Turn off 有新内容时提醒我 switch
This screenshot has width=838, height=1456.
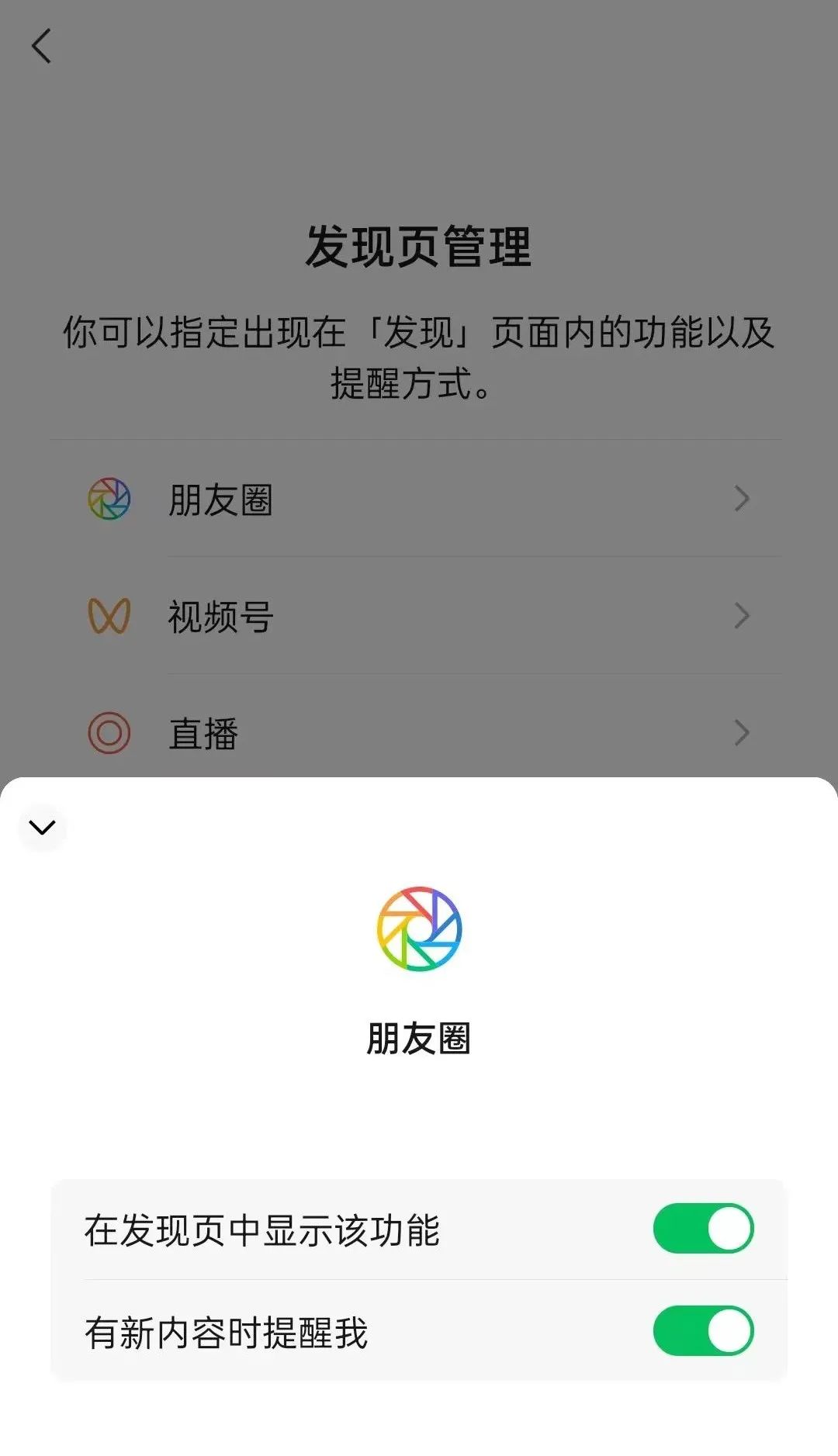[x=702, y=1331]
